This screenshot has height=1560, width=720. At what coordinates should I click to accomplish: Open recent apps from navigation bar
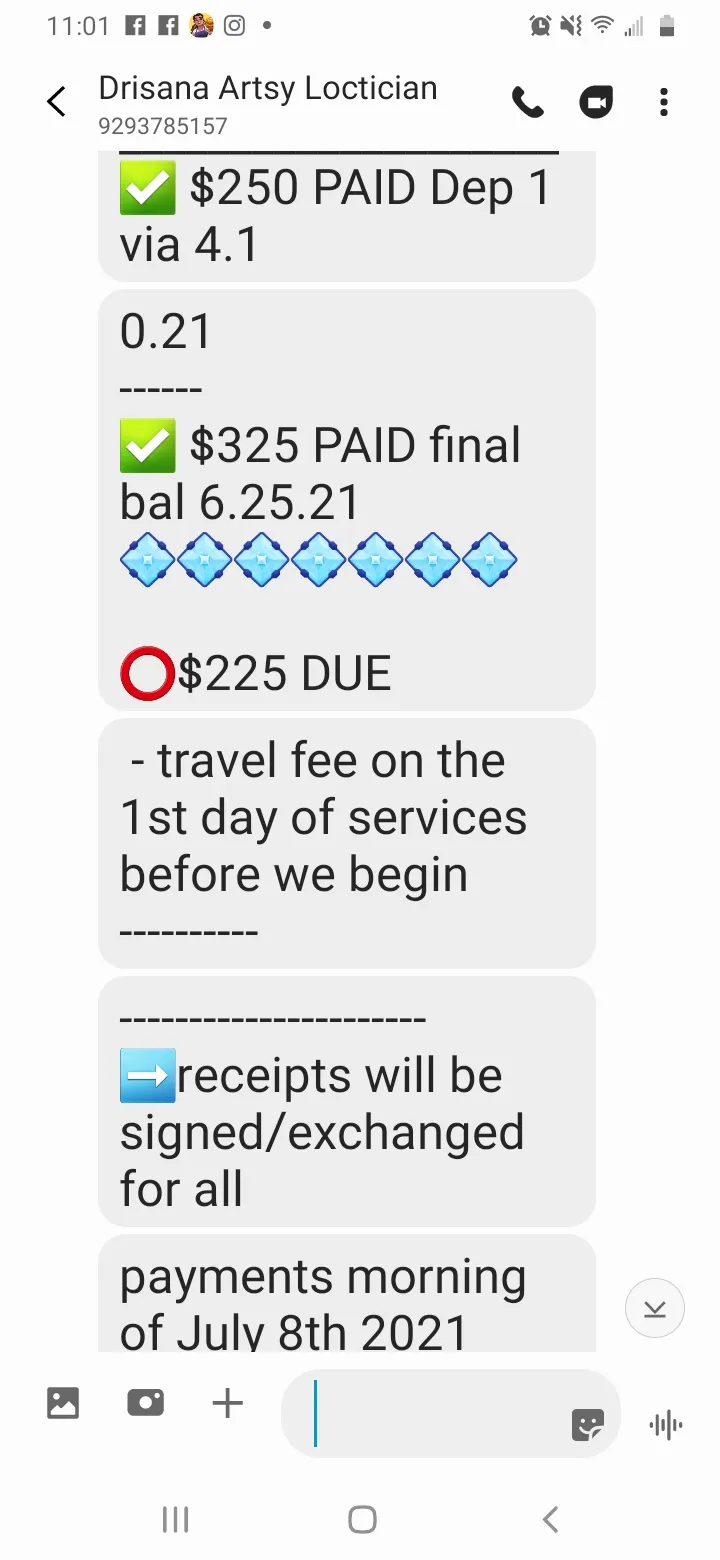pos(175,1520)
